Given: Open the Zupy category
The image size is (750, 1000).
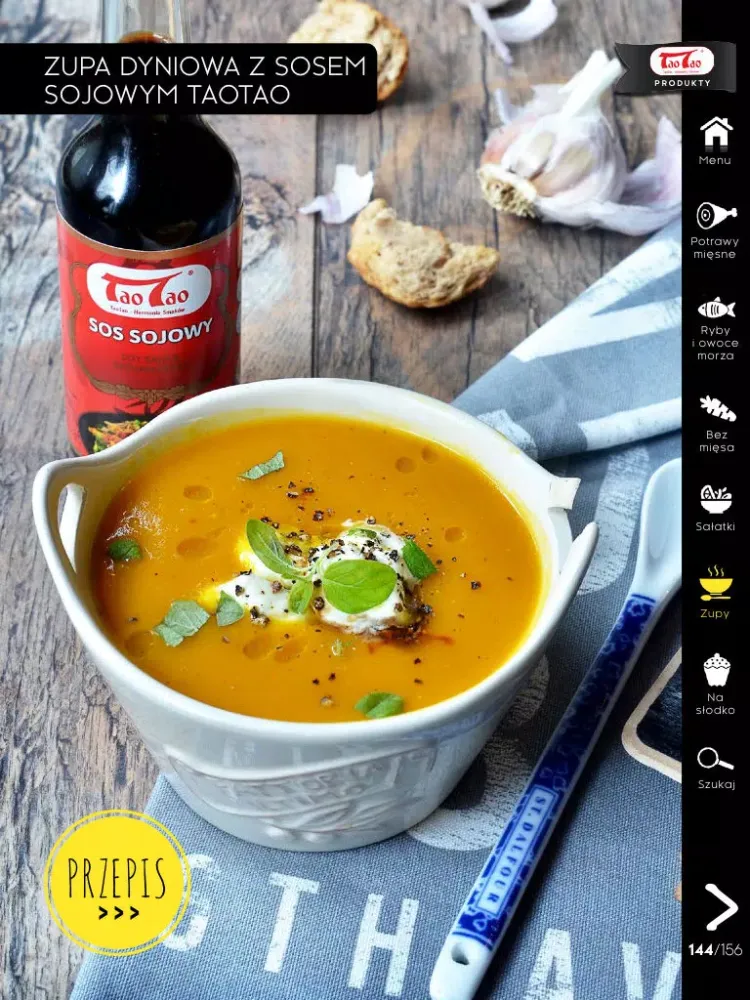Looking at the screenshot, I should [x=715, y=592].
